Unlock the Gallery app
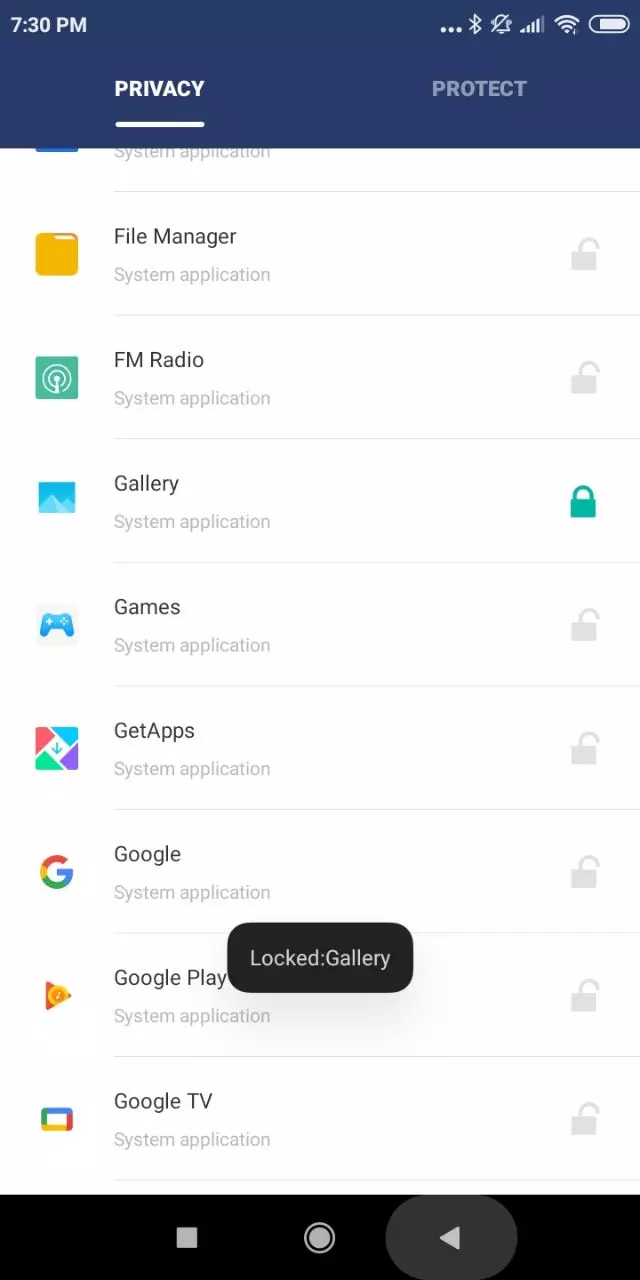The height and width of the screenshot is (1280, 640). click(583, 502)
